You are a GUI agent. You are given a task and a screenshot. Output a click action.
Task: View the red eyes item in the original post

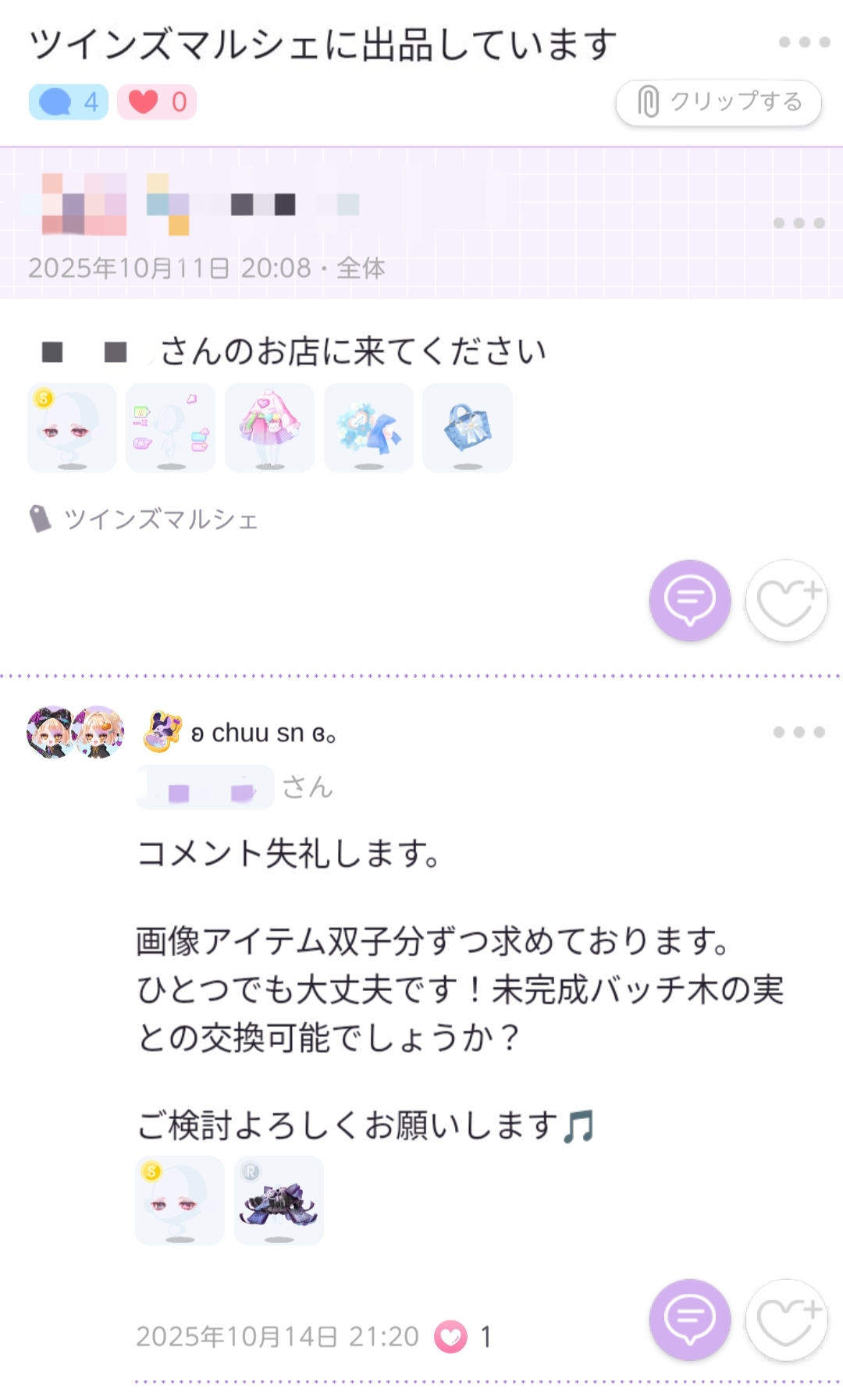tap(72, 428)
